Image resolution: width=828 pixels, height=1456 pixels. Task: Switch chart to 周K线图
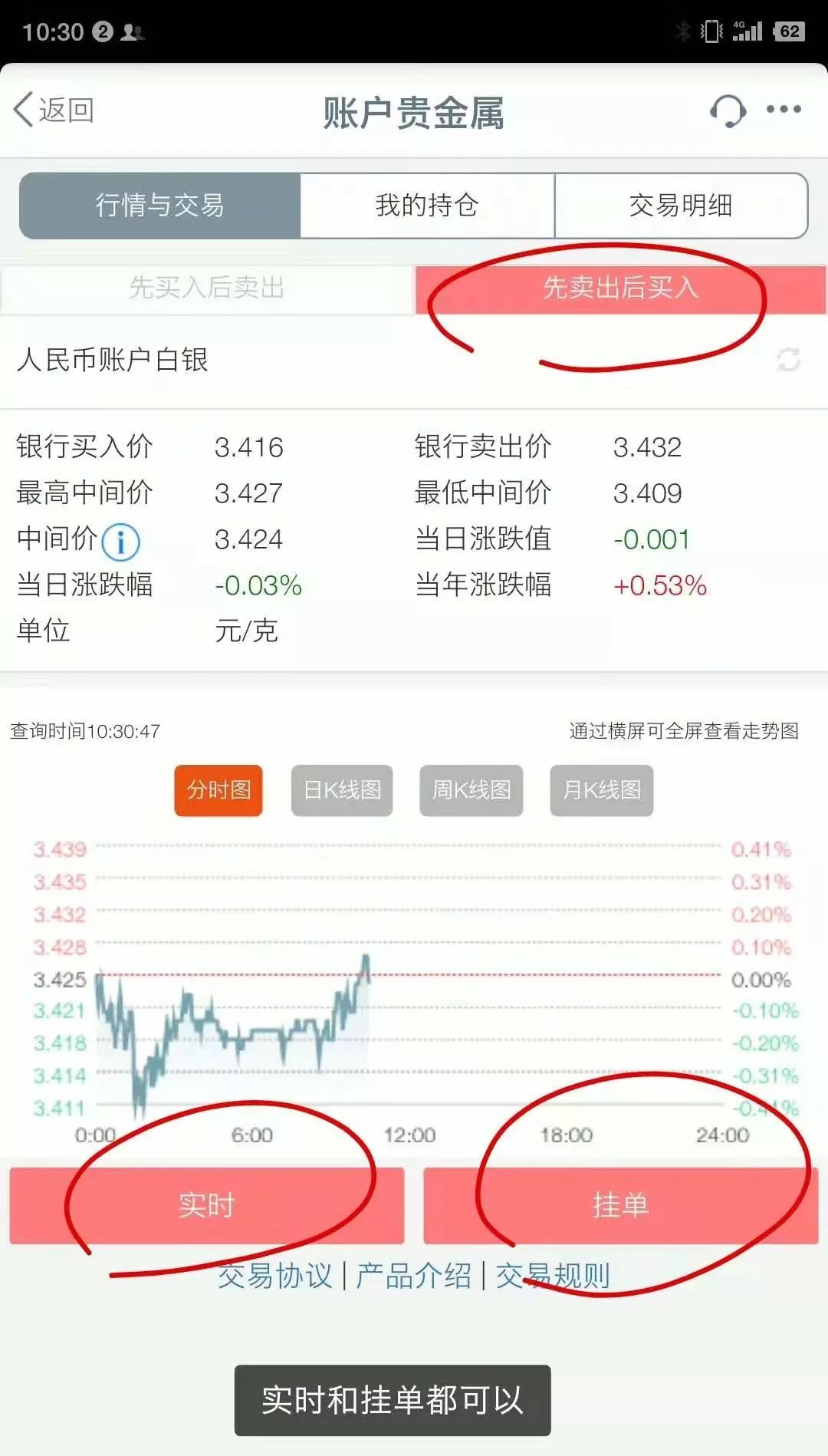pos(472,790)
